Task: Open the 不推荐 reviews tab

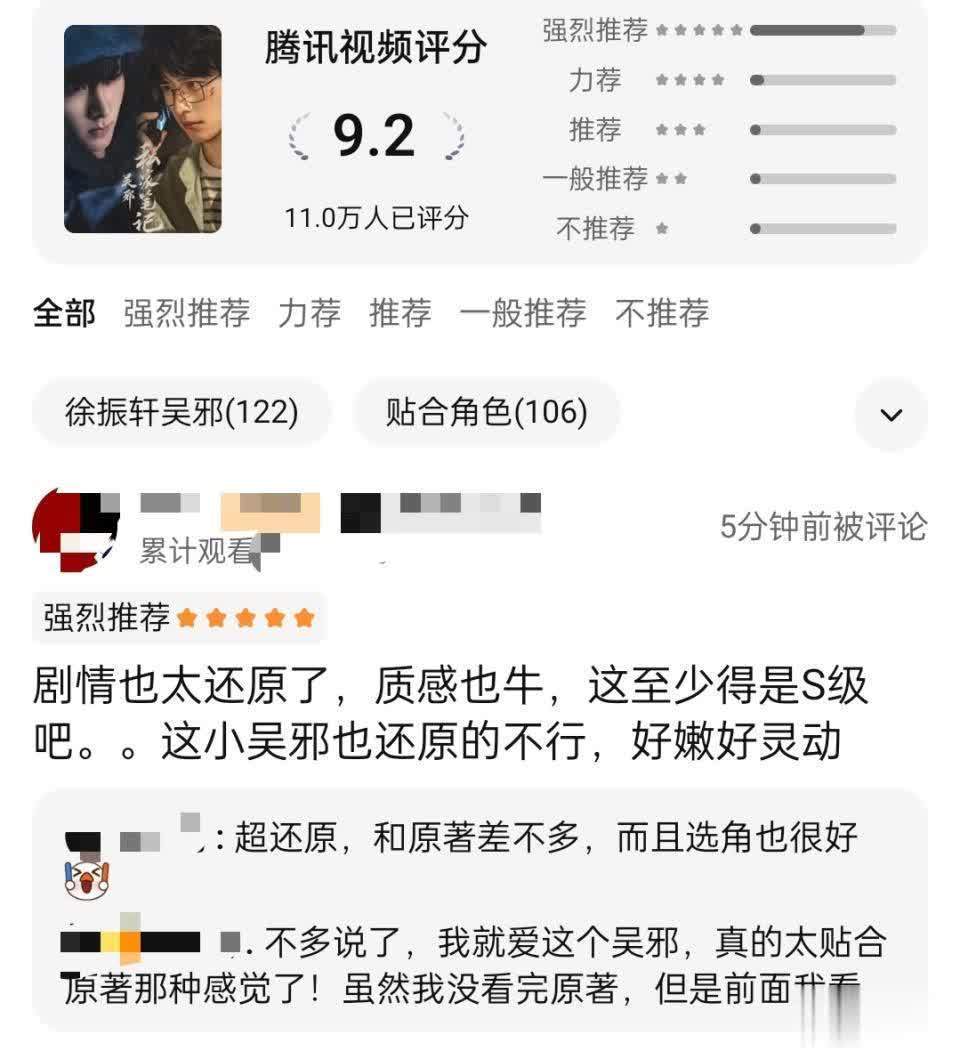Action: [662, 314]
